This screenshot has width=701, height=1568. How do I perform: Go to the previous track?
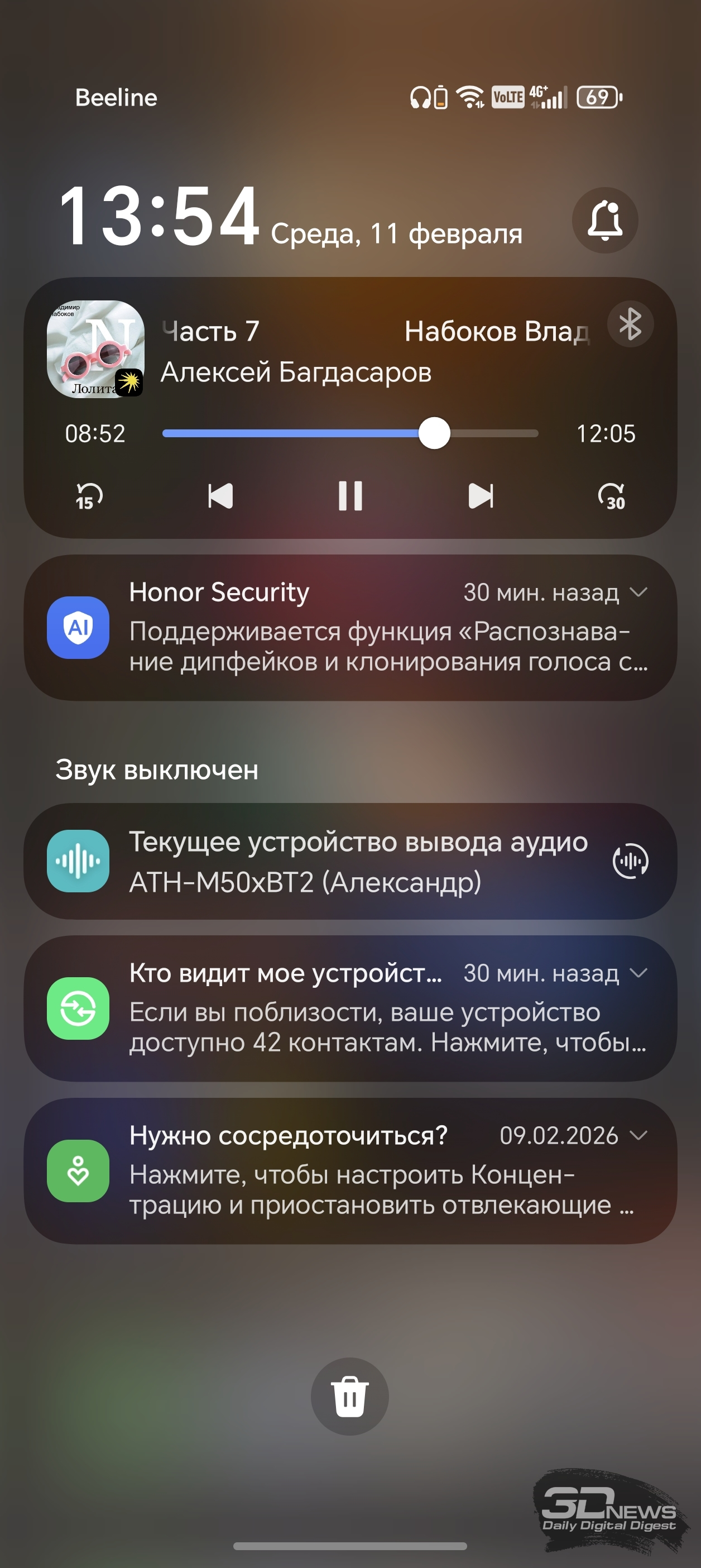[x=220, y=495]
